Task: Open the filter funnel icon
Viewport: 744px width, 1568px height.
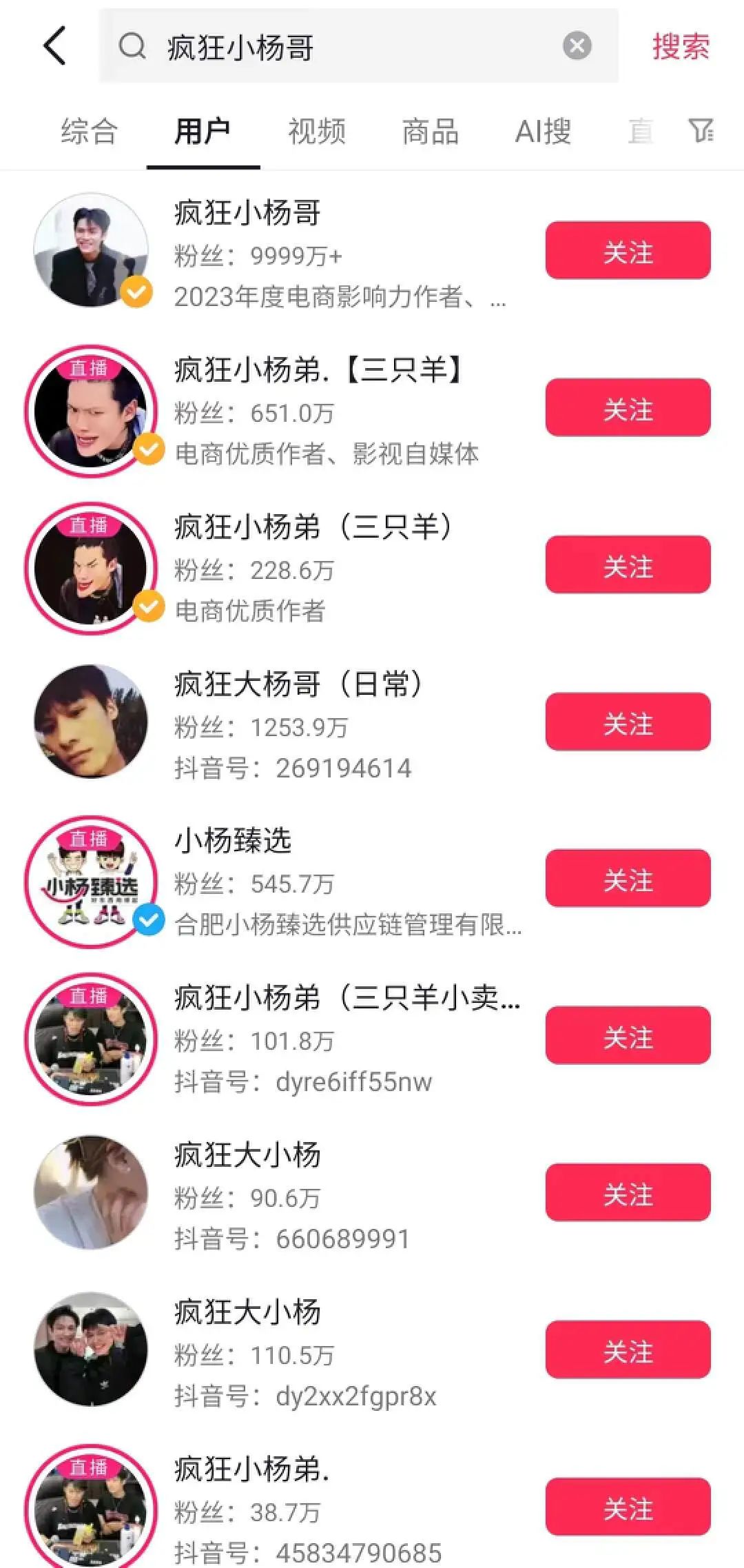Action: (x=701, y=130)
